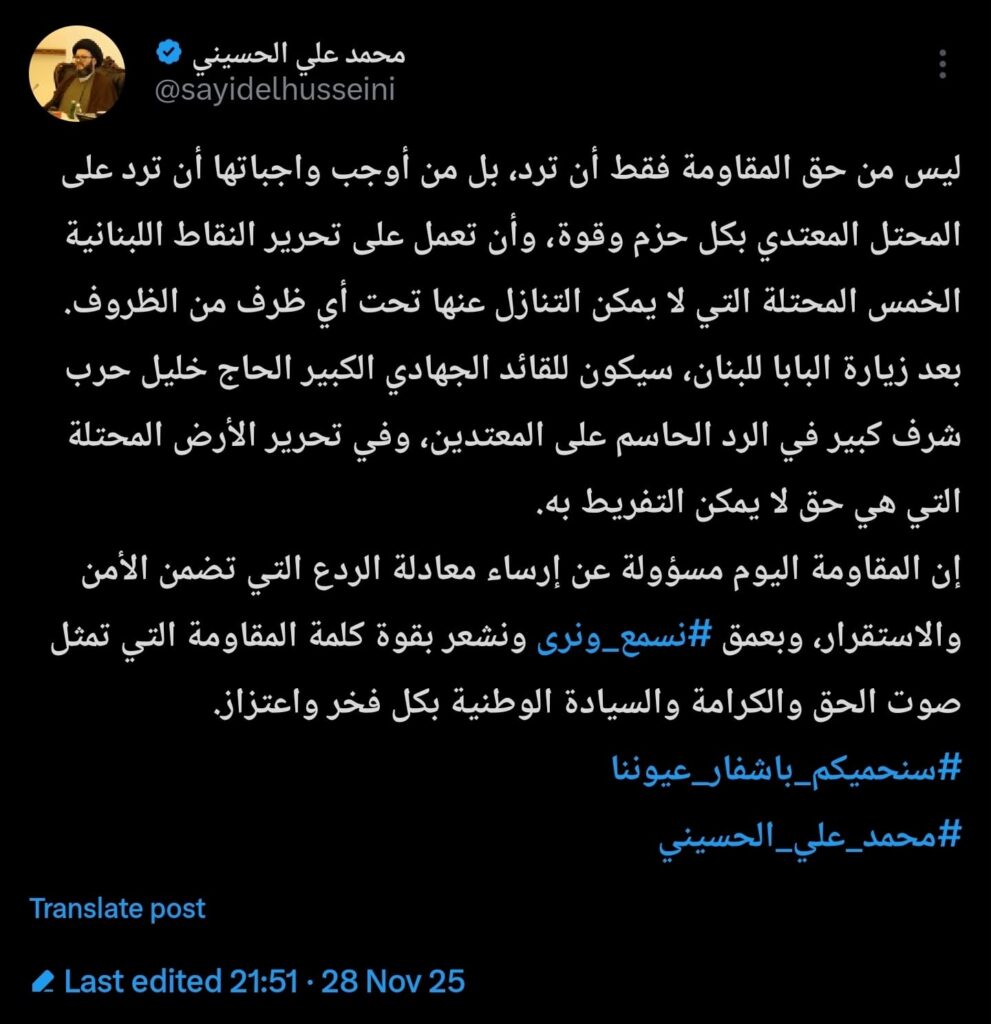
Task: View the Last edited history
Action: 248,981
